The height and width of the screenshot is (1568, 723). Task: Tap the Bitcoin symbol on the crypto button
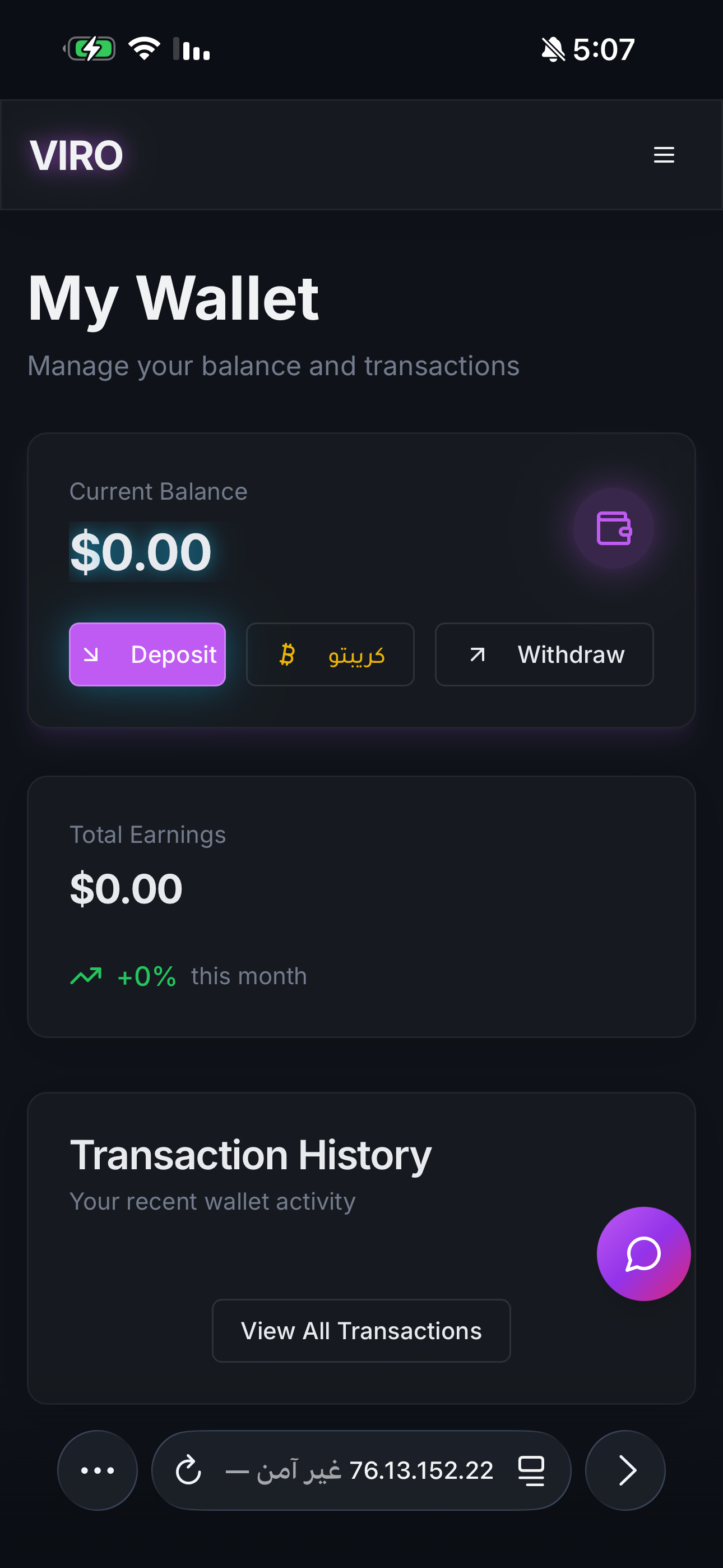point(288,654)
